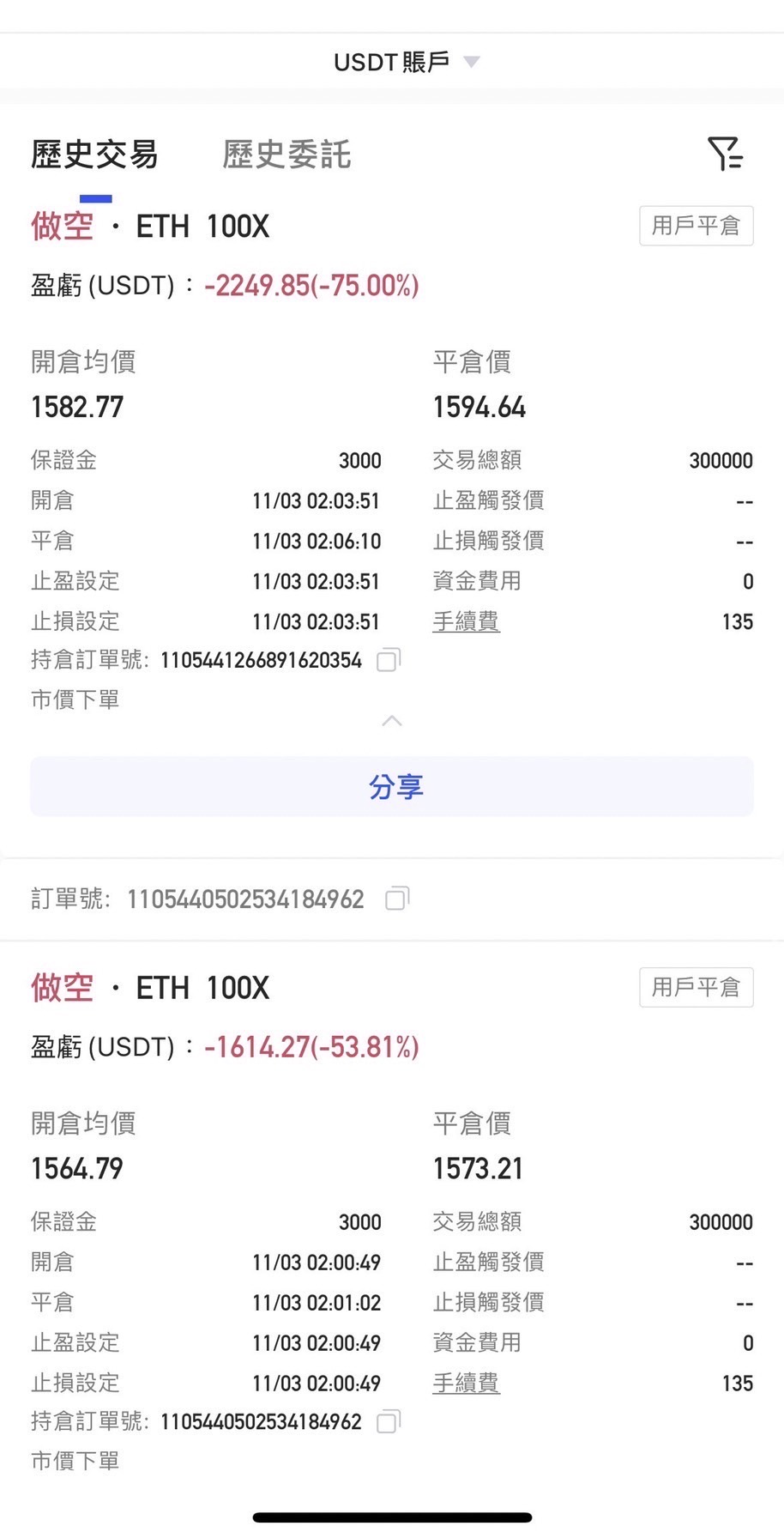Copy the 訂單號 1105440502534184962

pyautogui.click(x=397, y=899)
